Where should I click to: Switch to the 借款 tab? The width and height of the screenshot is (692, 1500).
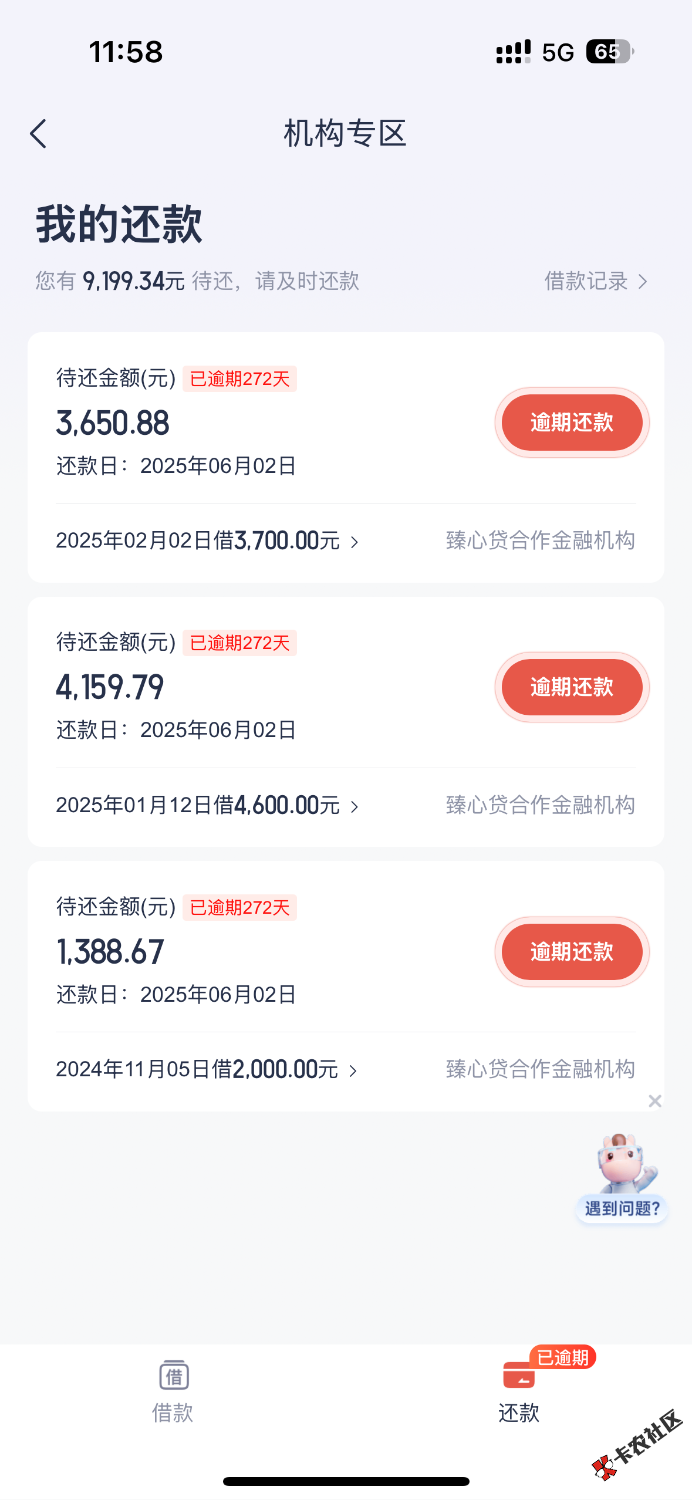[173, 1390]
